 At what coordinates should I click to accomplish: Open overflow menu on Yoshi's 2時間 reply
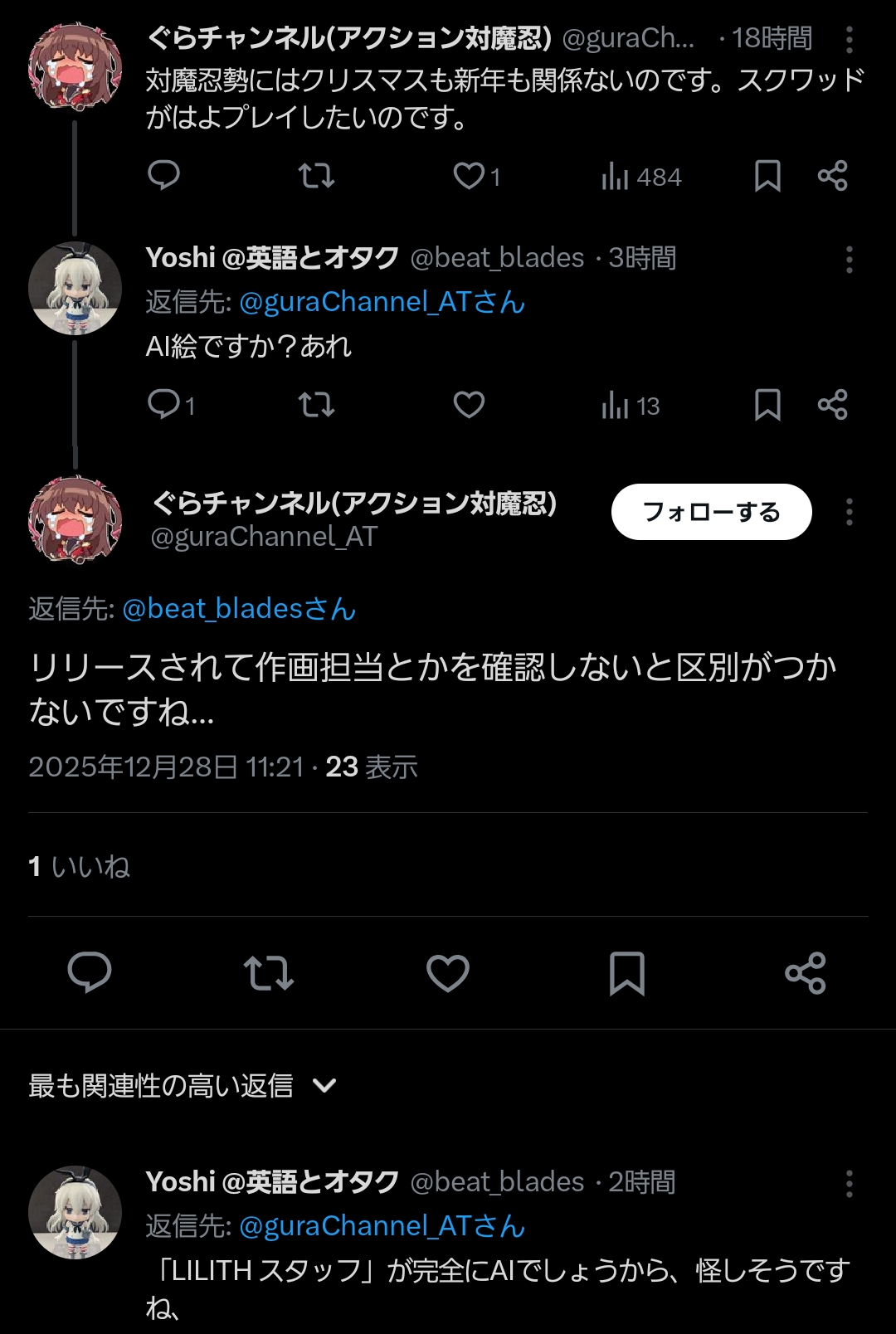pyautogui.click(x=849, y=1184)
